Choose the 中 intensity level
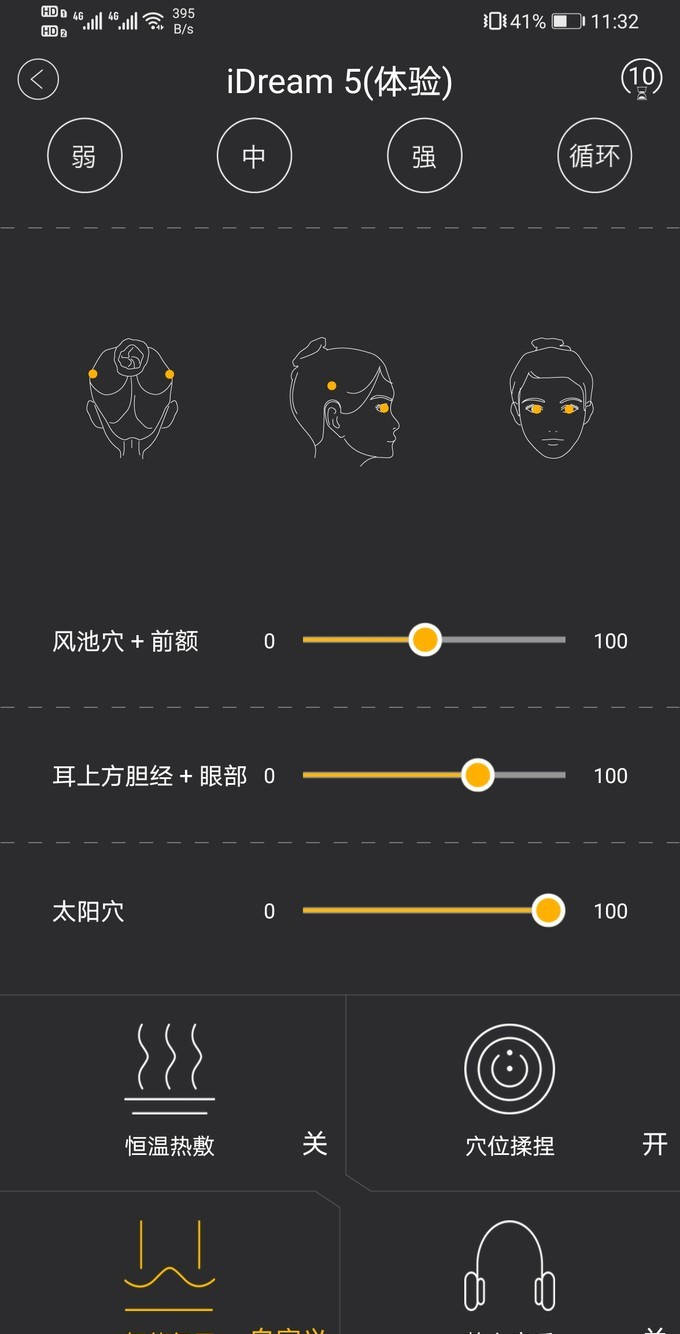Screen dimensions: 680x1334 pyautogui.click(x=254, y=156)
